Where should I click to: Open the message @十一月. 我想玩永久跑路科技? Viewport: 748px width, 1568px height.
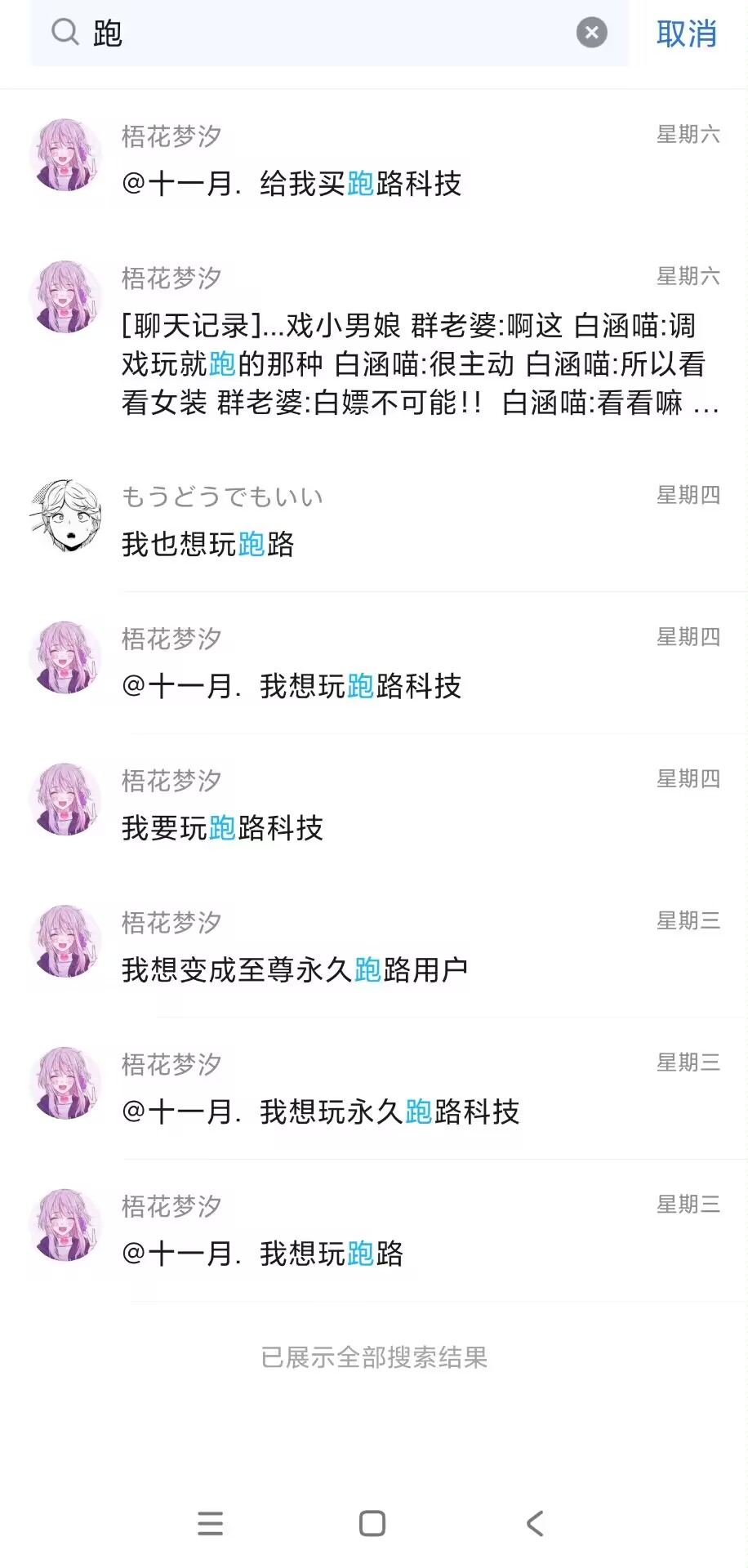321,1112
